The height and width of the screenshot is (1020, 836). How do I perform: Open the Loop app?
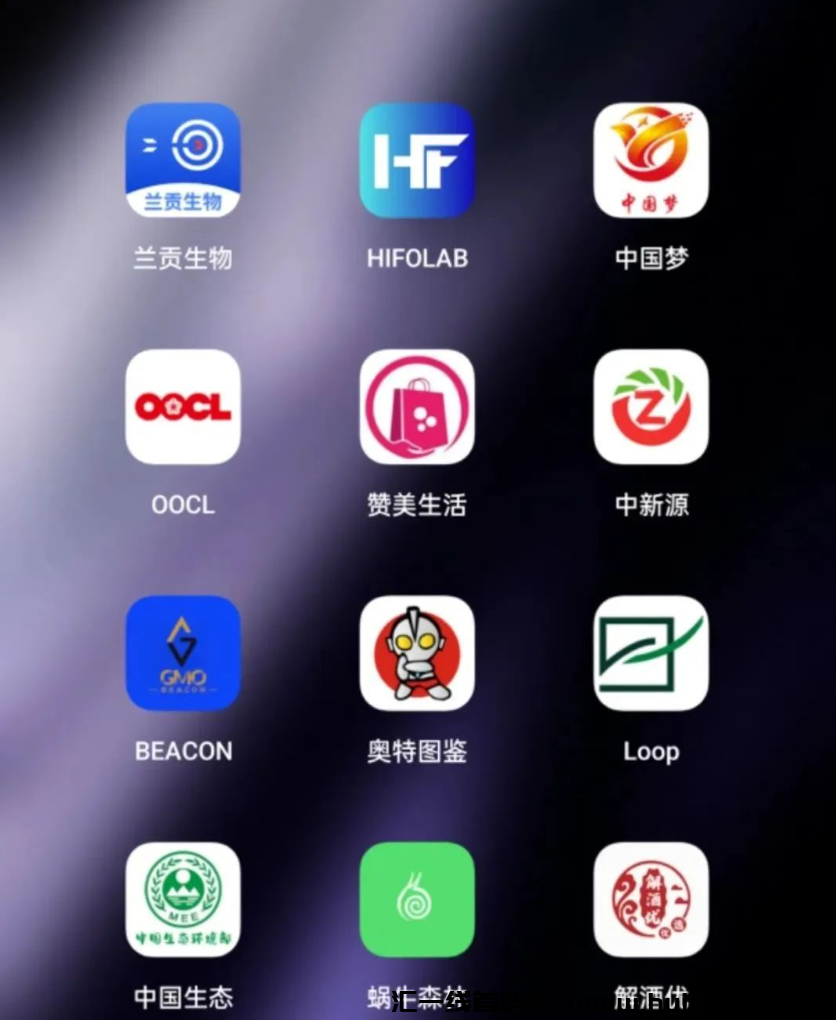pos(651,653)
